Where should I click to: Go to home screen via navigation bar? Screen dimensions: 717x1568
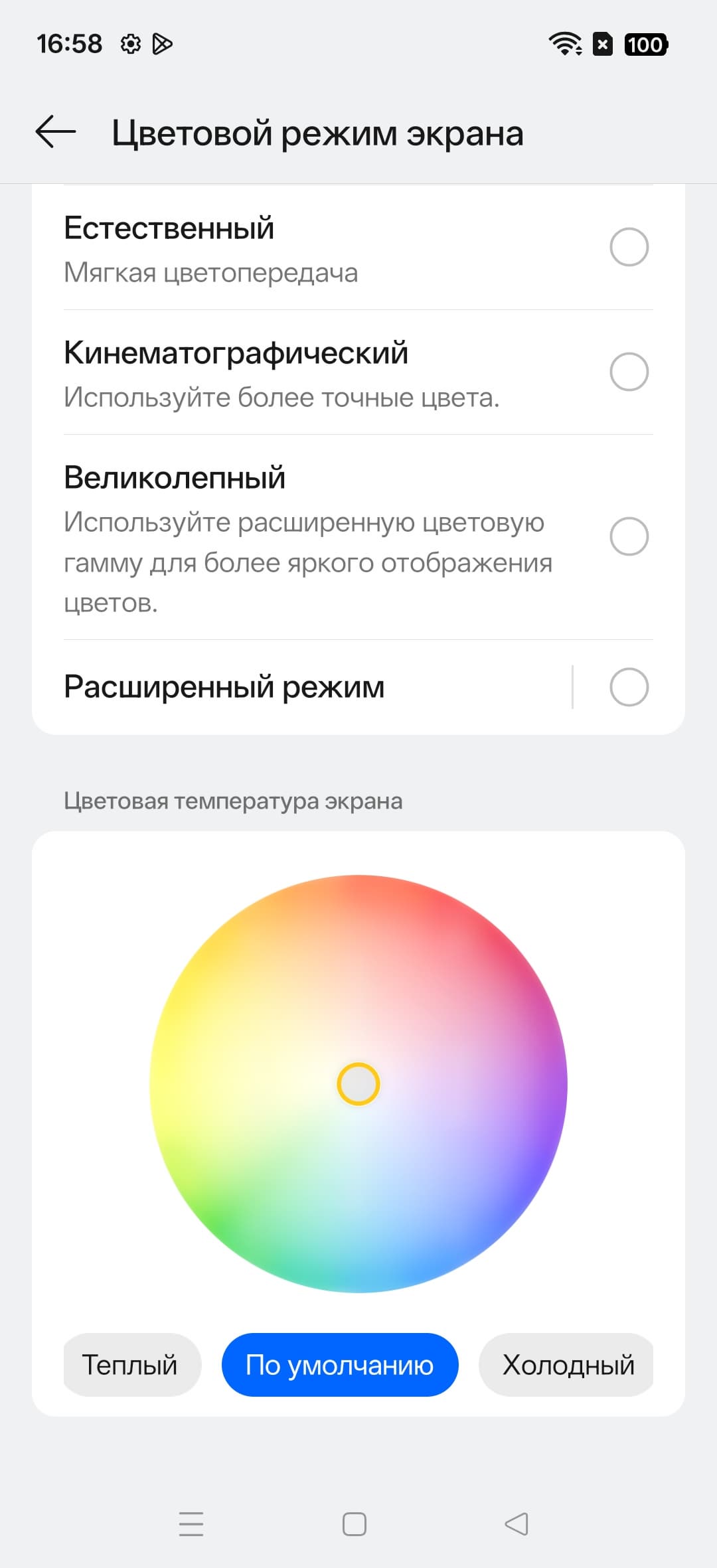coord(355,1524)
